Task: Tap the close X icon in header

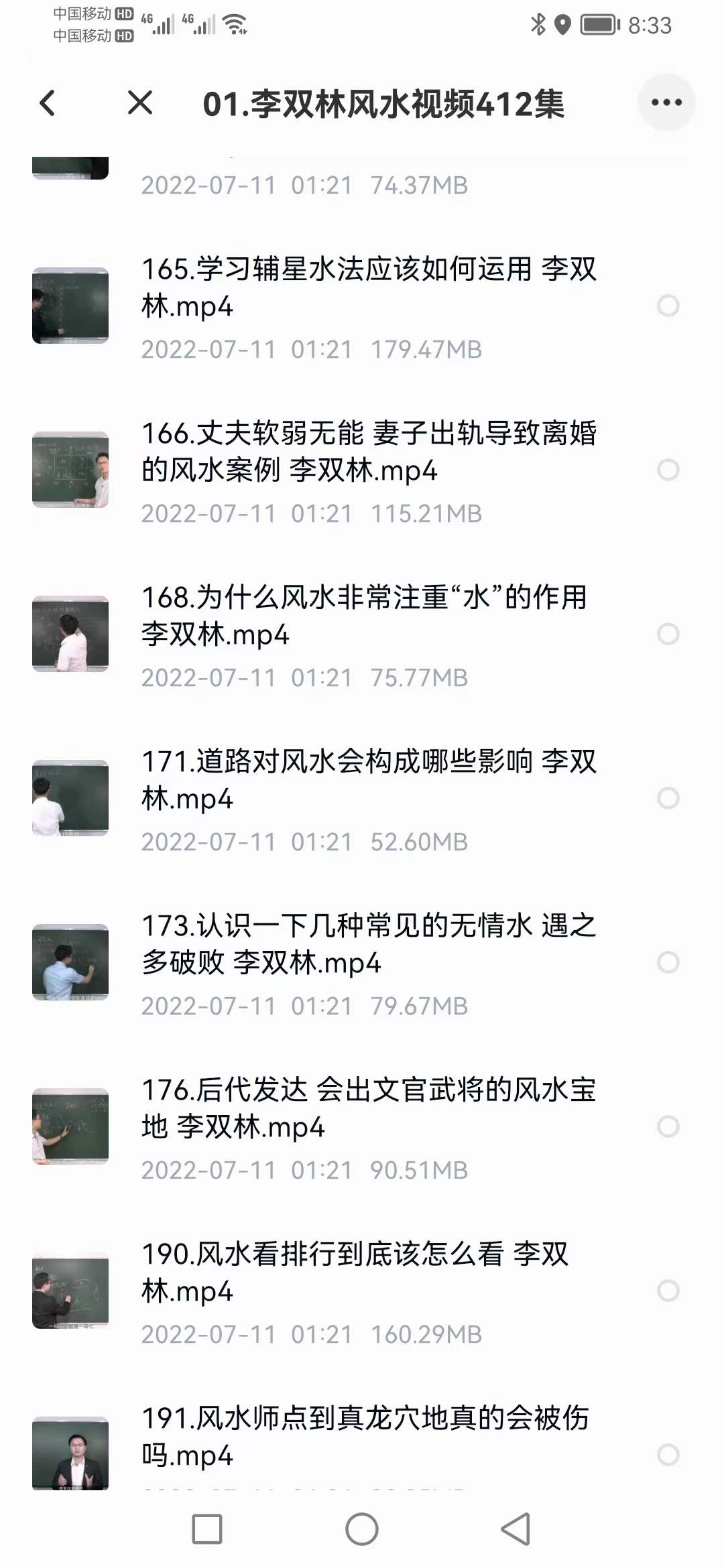Action: point(139,104)
